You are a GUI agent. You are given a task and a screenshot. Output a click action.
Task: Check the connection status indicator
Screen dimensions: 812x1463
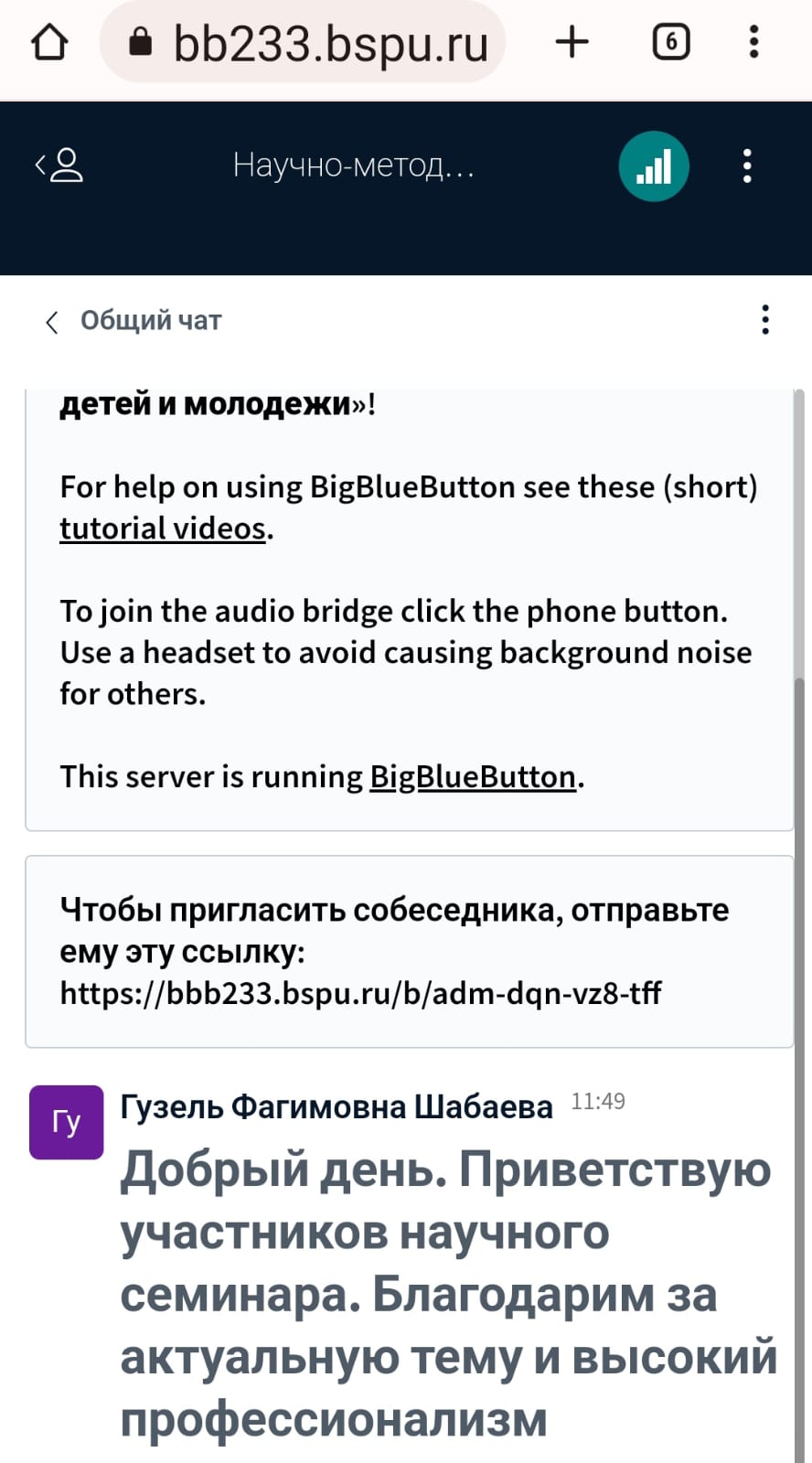pos(653,166)
